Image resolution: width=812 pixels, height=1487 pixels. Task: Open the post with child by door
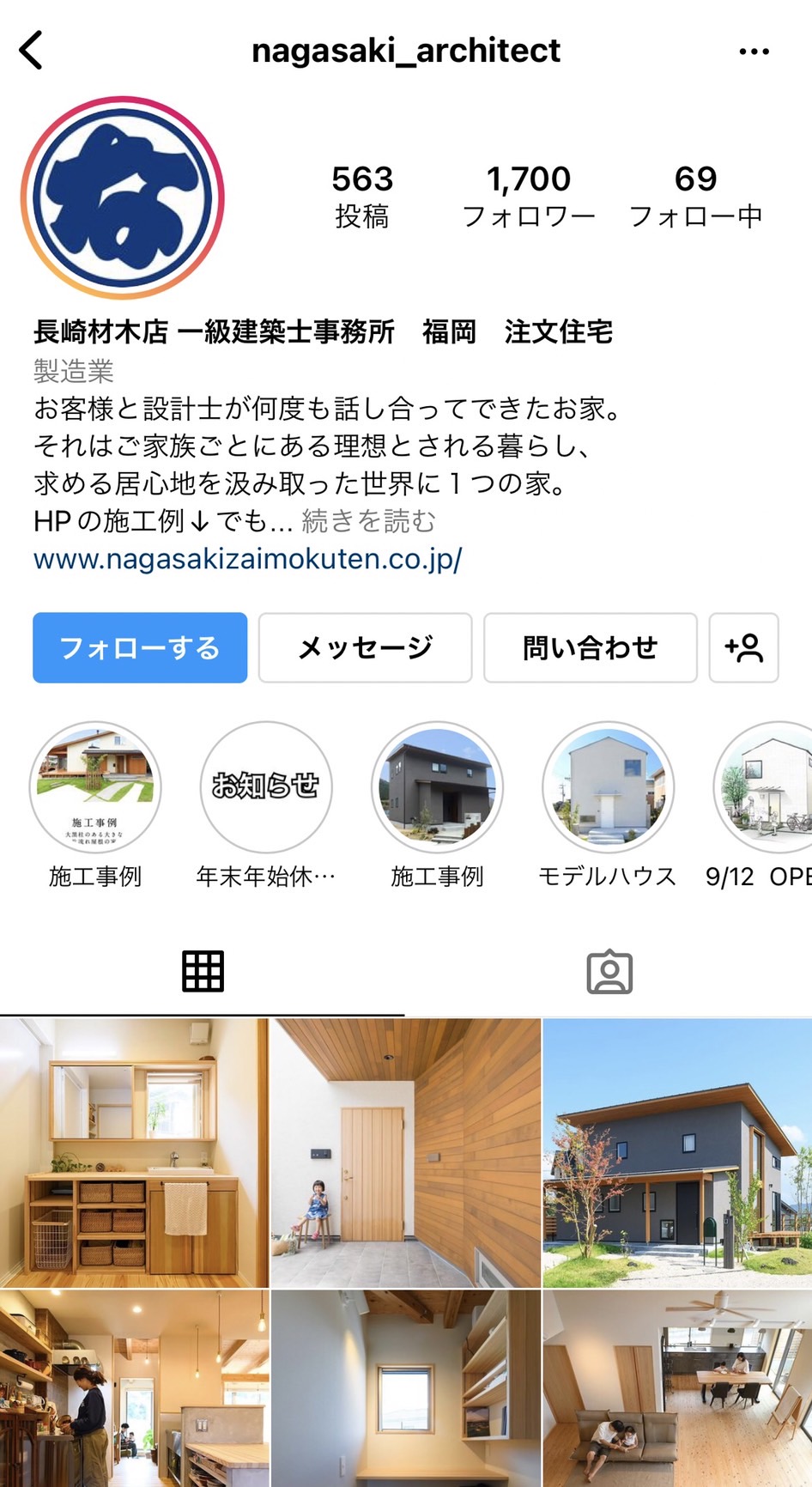(x=406, y=1153)
